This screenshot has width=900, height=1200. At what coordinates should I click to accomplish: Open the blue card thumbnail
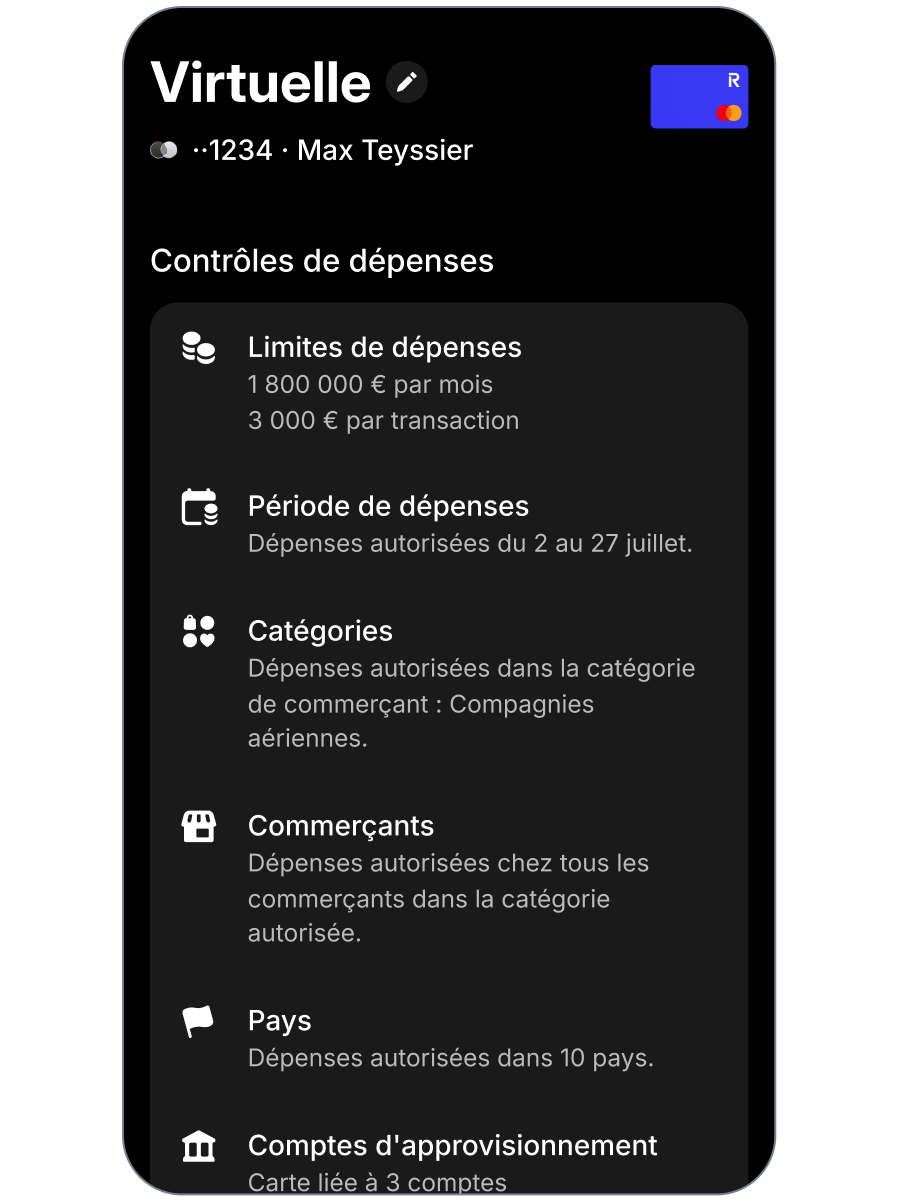coord(699,97)
